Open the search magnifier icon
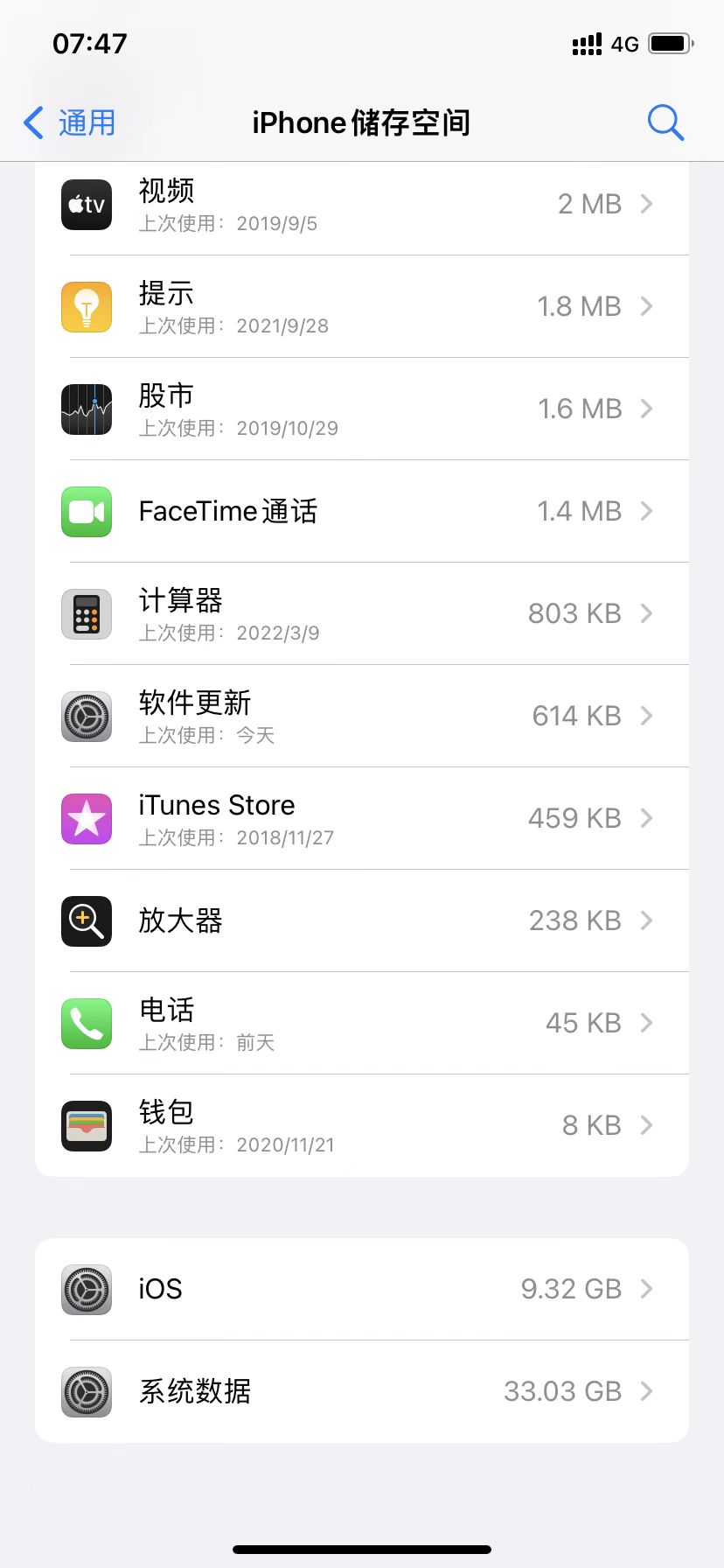 tap(665, 123)
